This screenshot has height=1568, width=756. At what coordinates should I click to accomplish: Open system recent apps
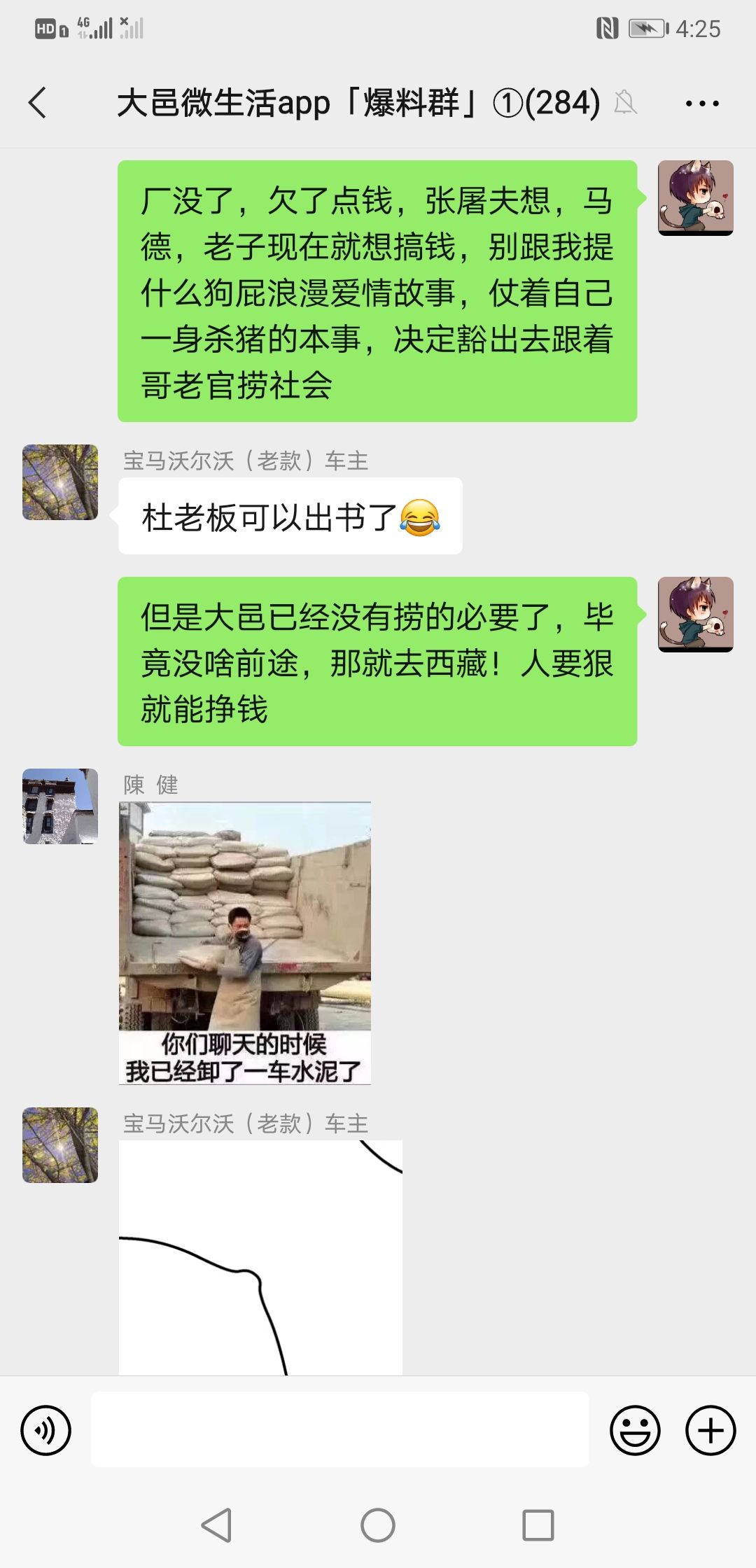[538, 1525]
